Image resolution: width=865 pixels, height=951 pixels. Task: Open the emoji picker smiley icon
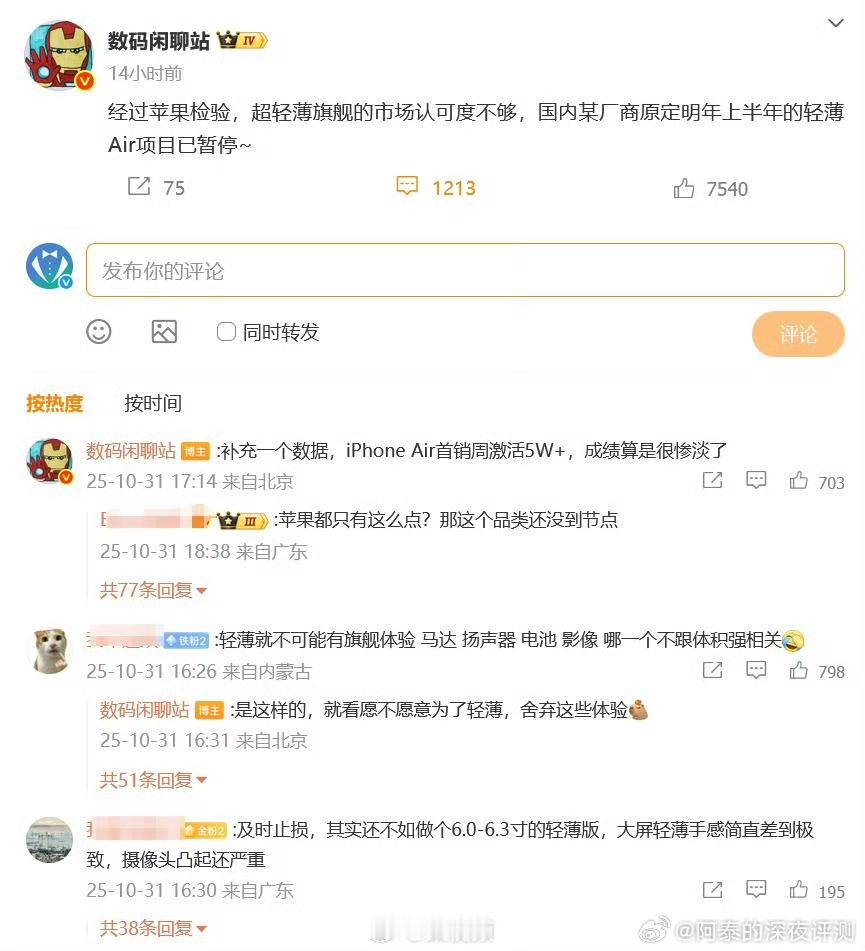pyautogui.click(x=98, y=331)
